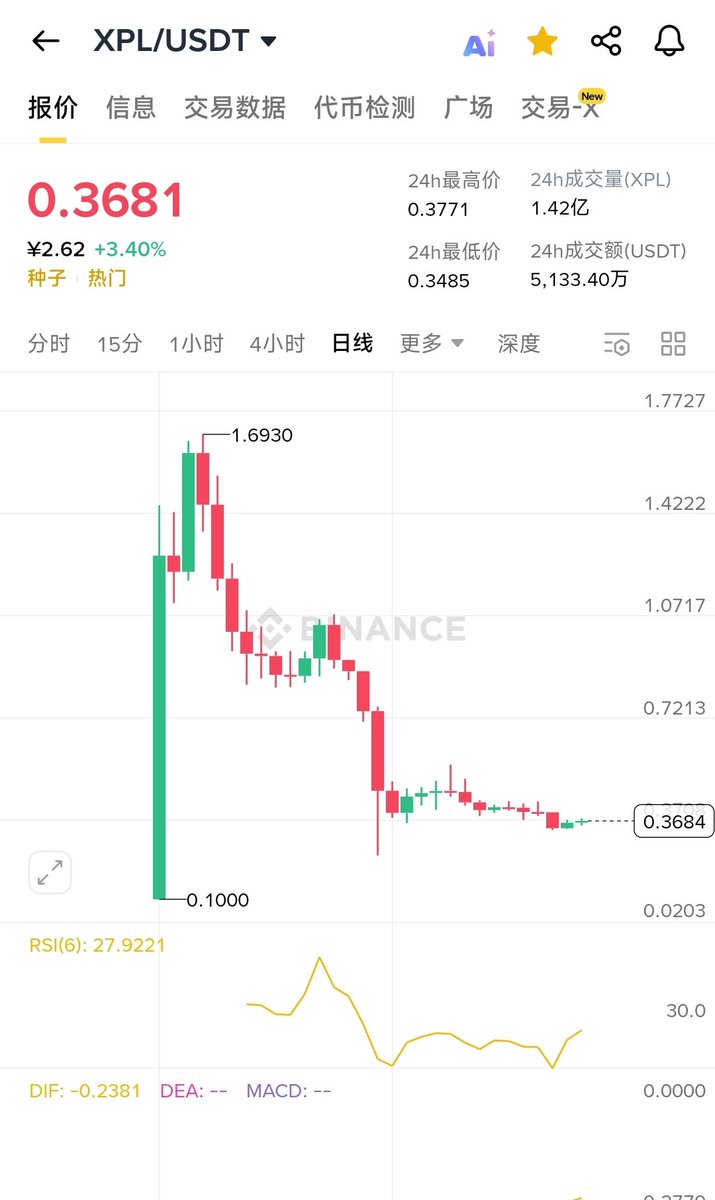Open the price alert bell
715x1200 pixels.
point(669,41)
